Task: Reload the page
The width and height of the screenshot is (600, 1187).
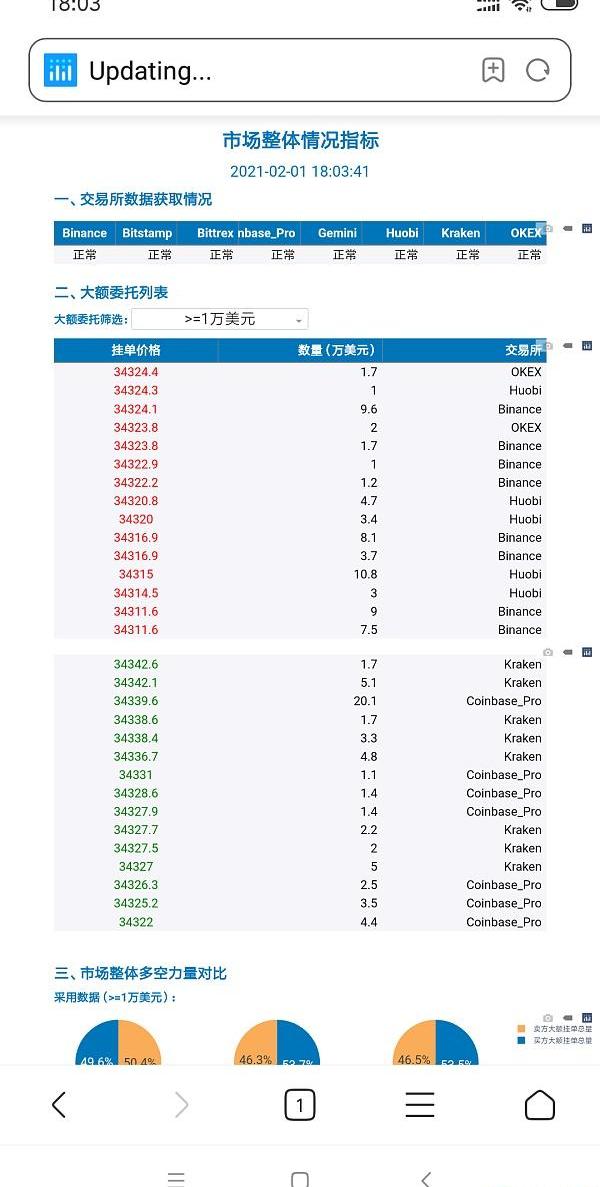Action: click(x=538, y=70)
